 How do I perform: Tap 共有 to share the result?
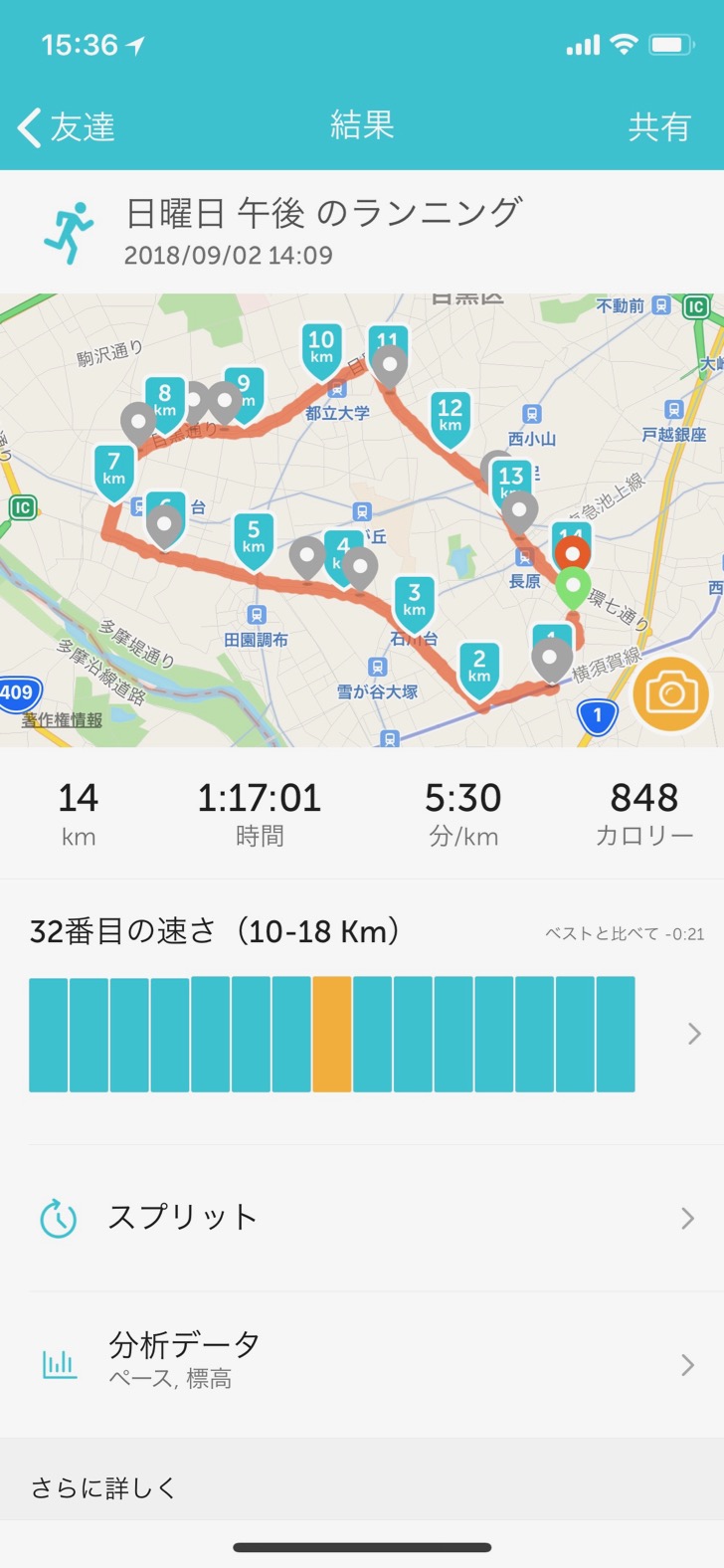click(x=658, y=127)
